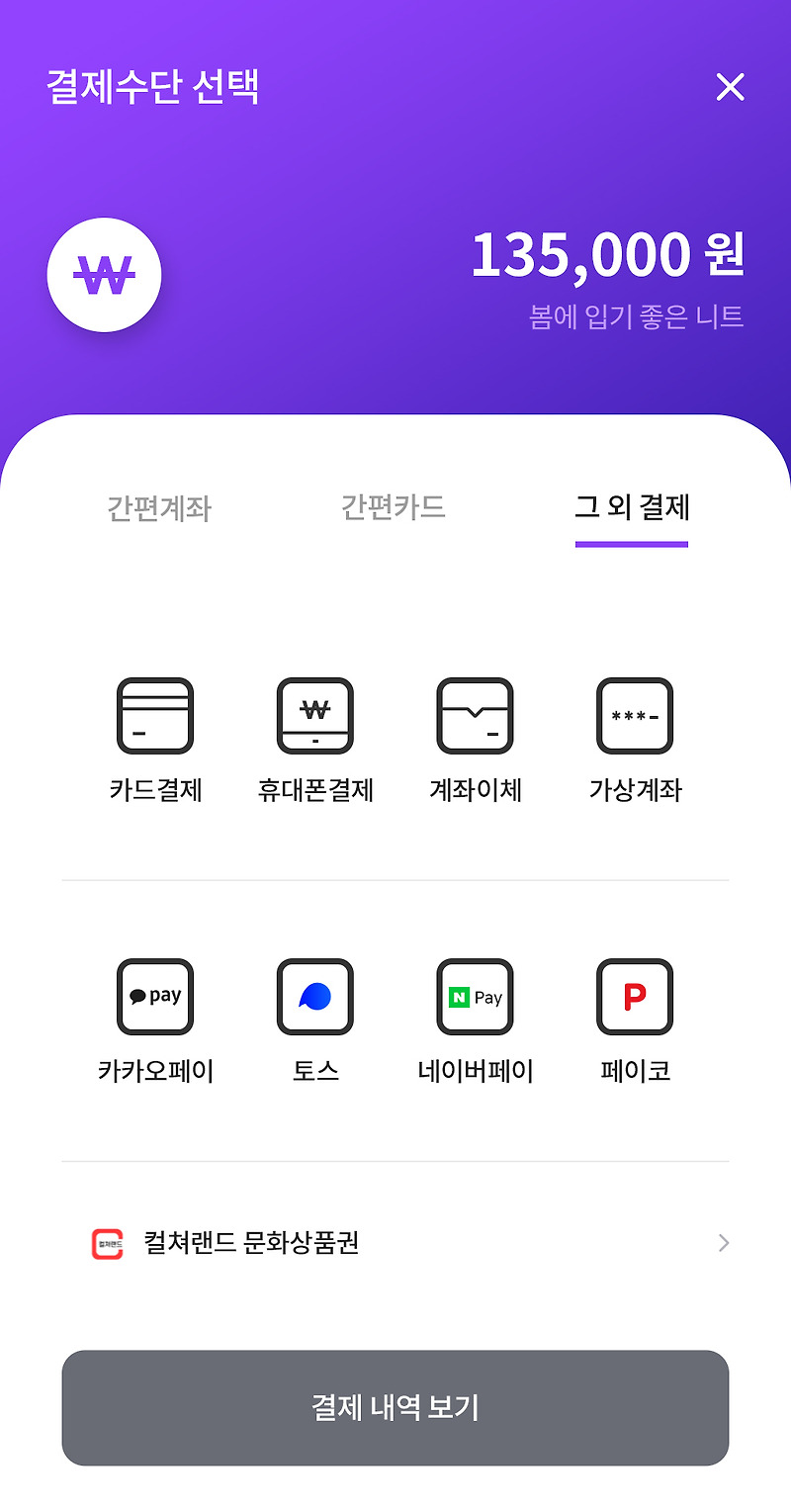The image size is (791, 1512).
Task: Choose 네이버페이 N Pay payment
Action: (475, 996)
